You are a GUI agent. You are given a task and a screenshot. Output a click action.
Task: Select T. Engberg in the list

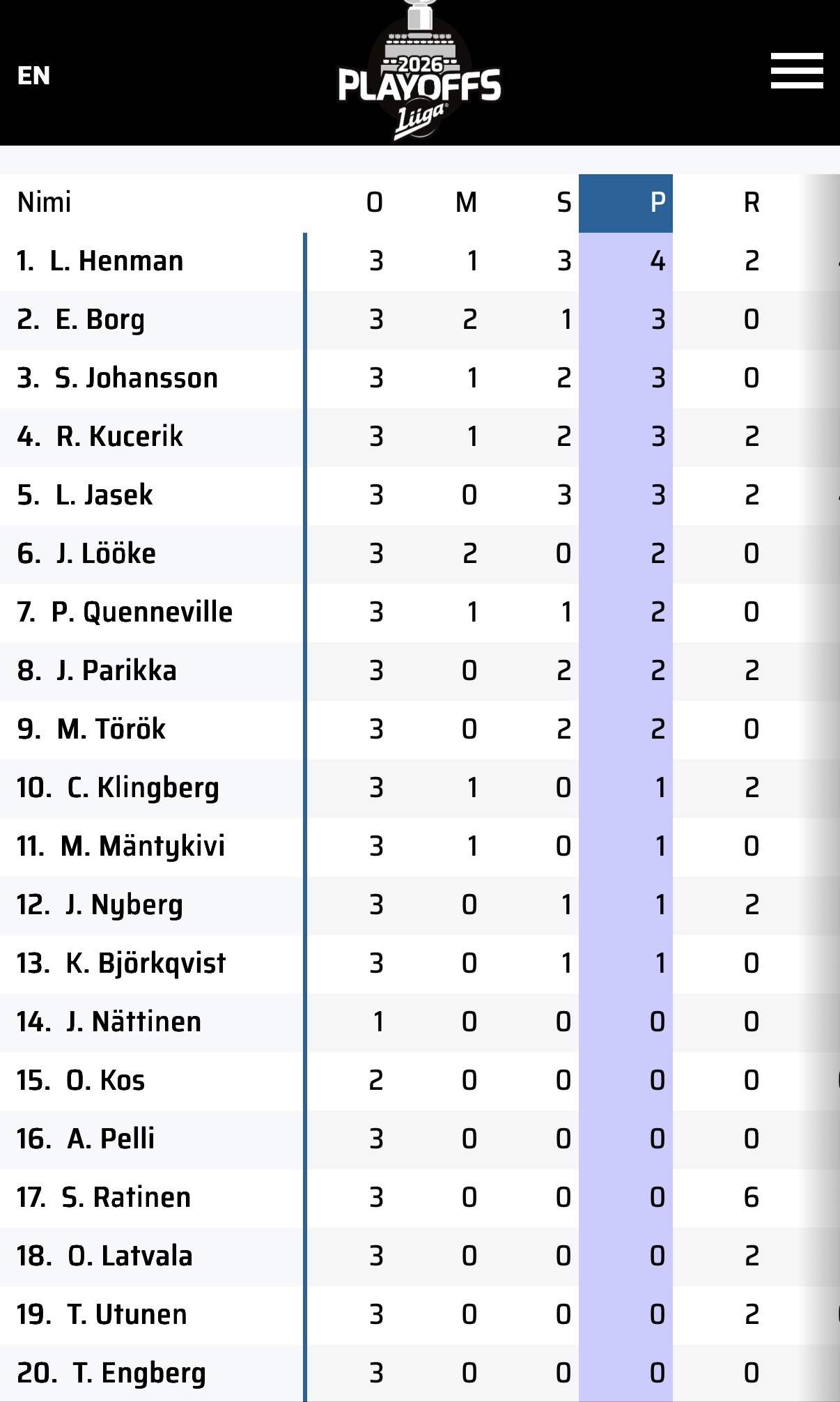139,1373
